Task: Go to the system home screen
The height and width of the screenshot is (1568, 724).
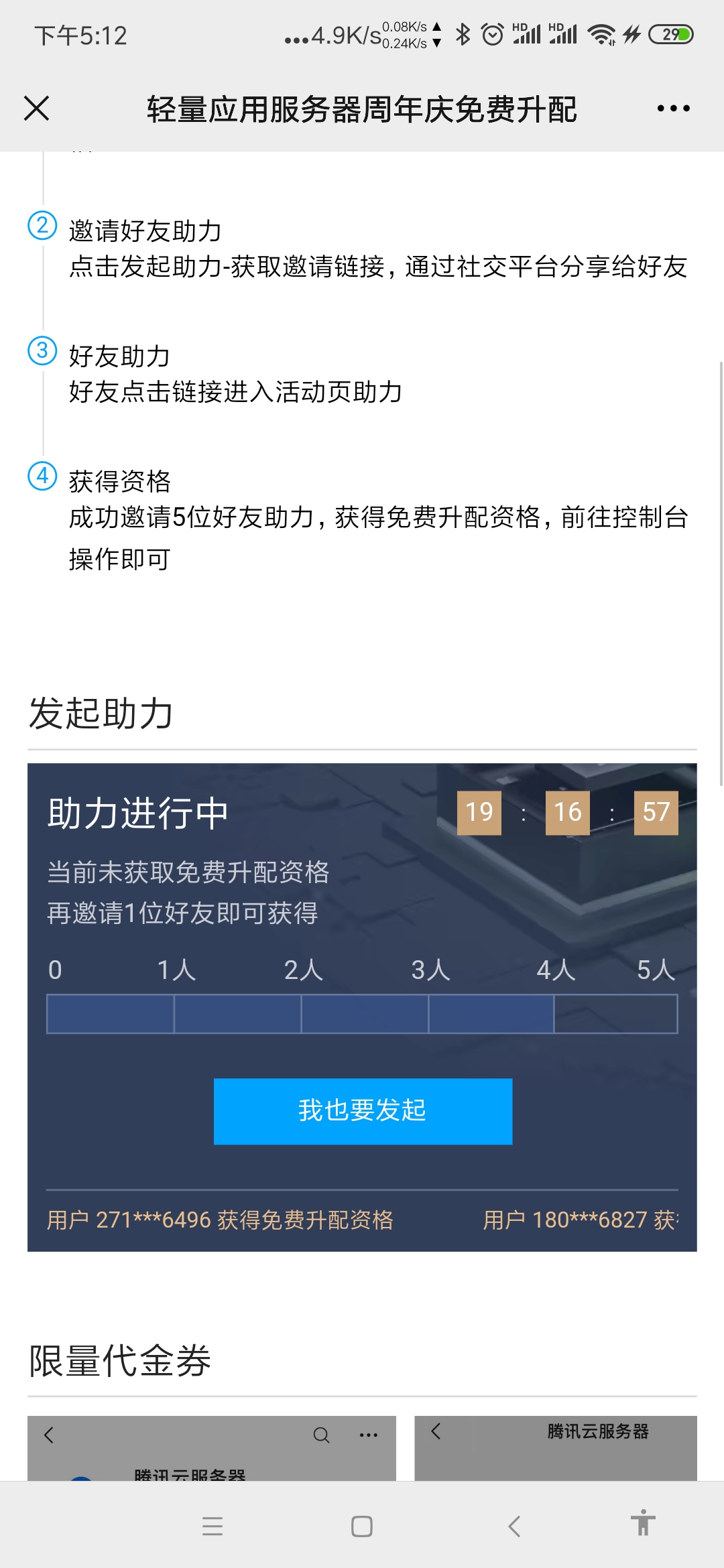Action: [x=362, y=1526]
